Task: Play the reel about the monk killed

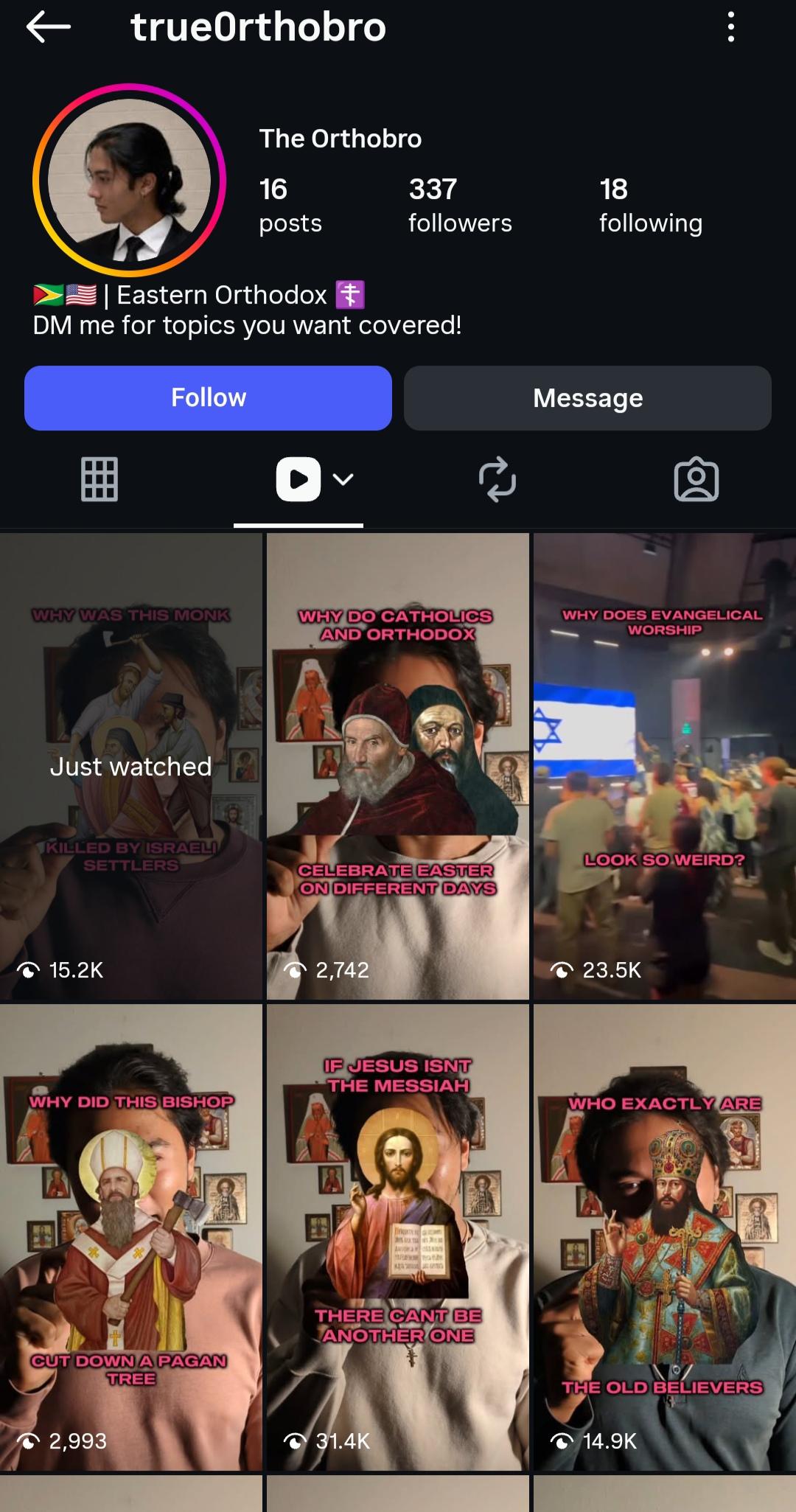Action: (131, 767)
